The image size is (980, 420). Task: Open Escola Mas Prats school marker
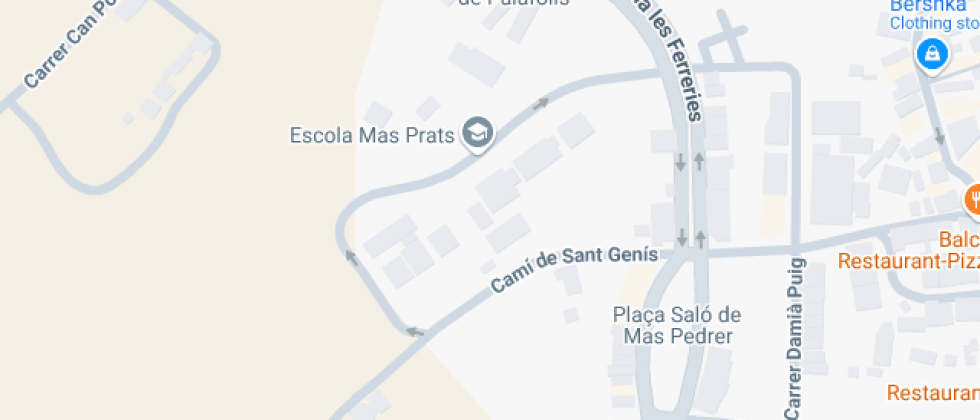tap(477, 134)
